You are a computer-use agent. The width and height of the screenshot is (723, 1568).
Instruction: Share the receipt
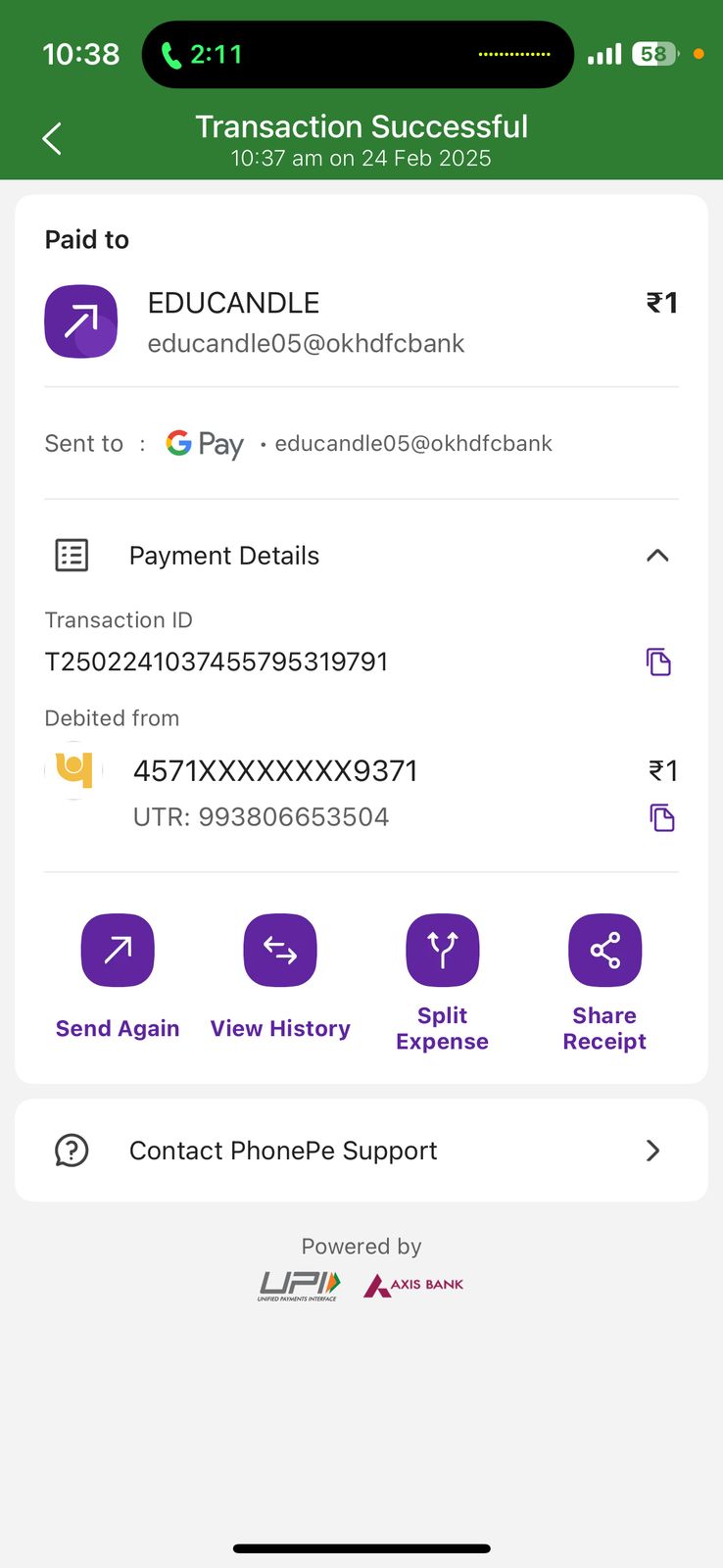tap(604, 951)
